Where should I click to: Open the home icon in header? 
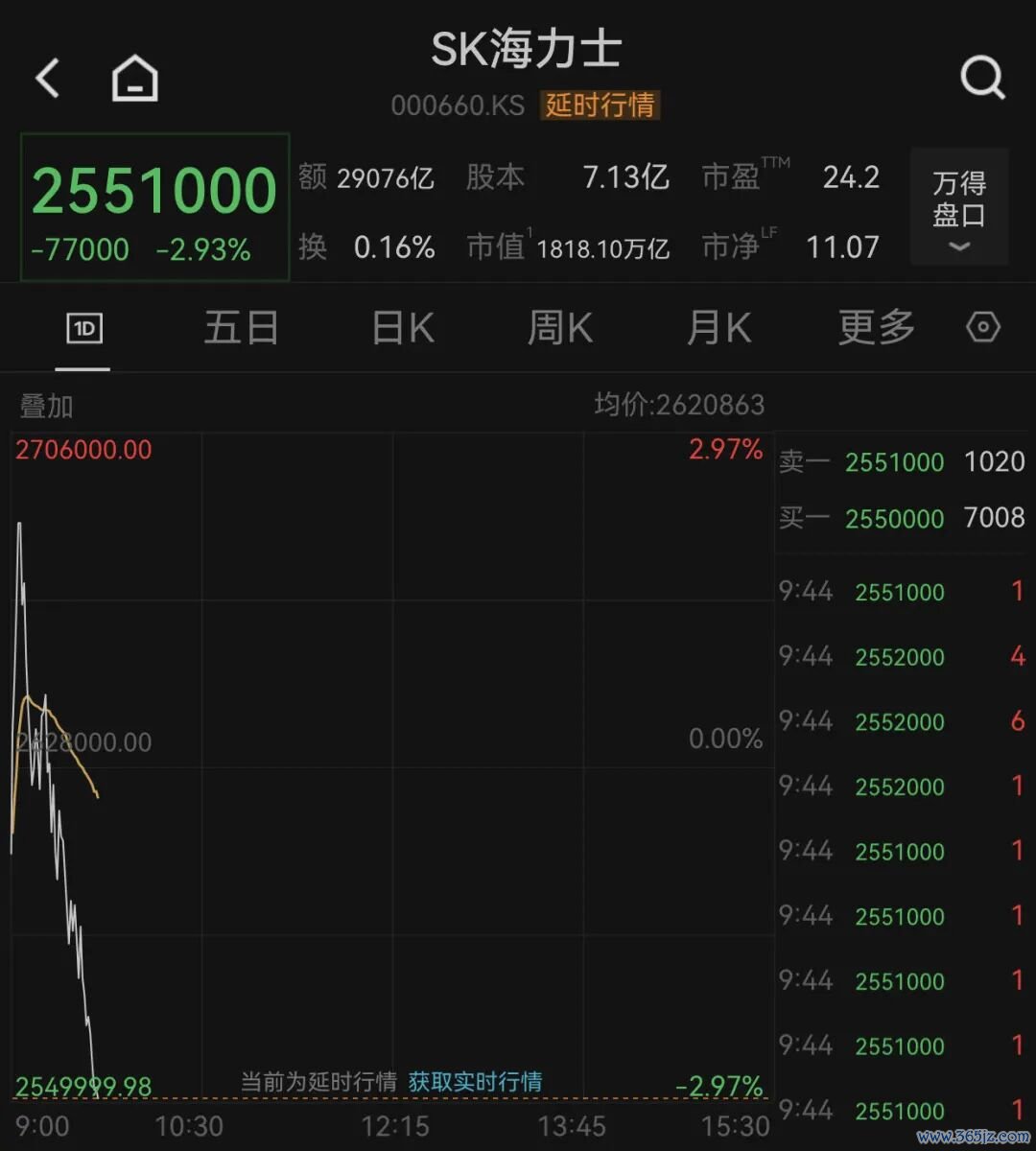pyautogui.click(x=135, y=78)
